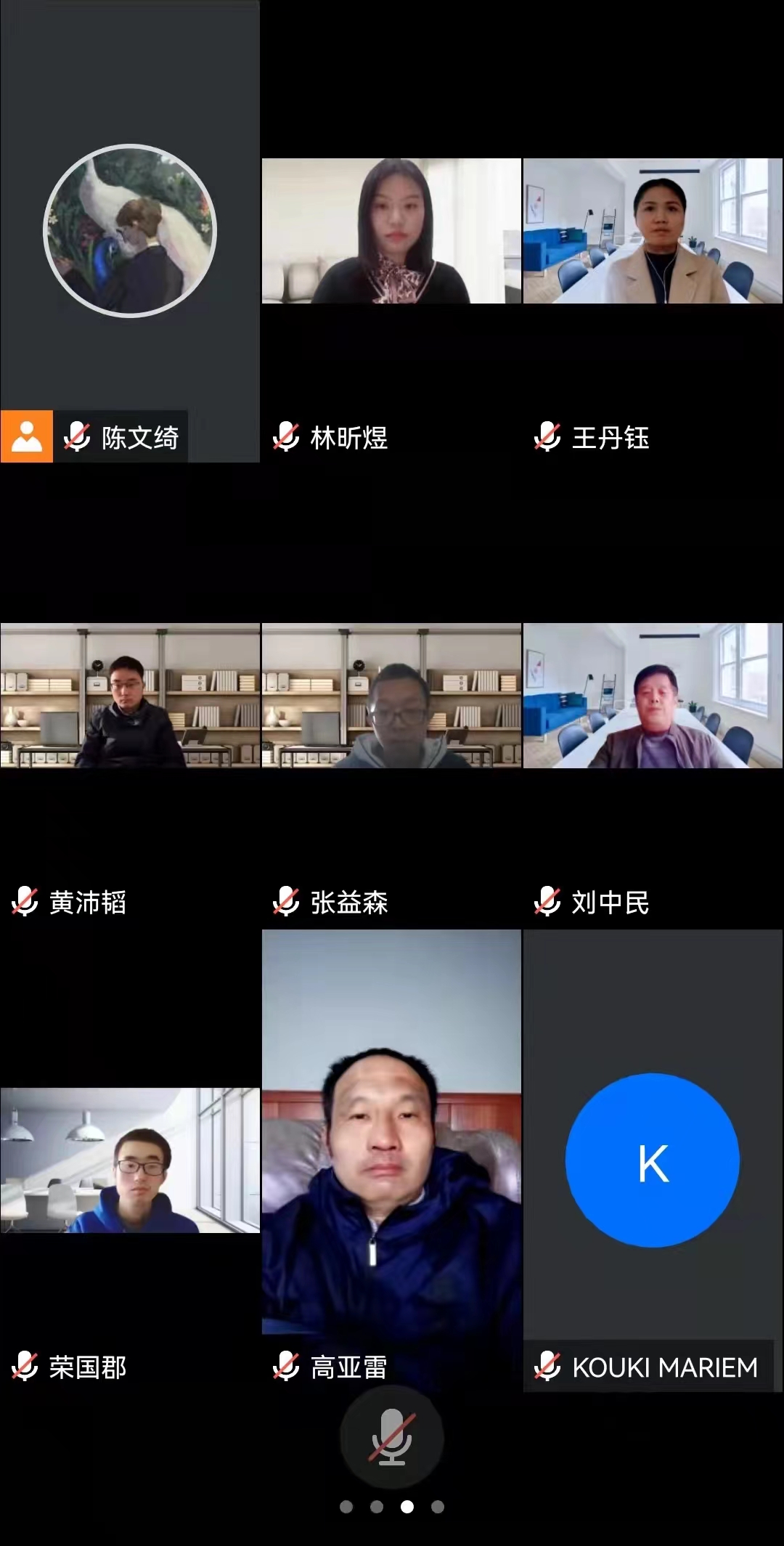The image size is (784, 1546).
Task: Tap 王丹钰's video tile
Action: (x=653, y=231)
